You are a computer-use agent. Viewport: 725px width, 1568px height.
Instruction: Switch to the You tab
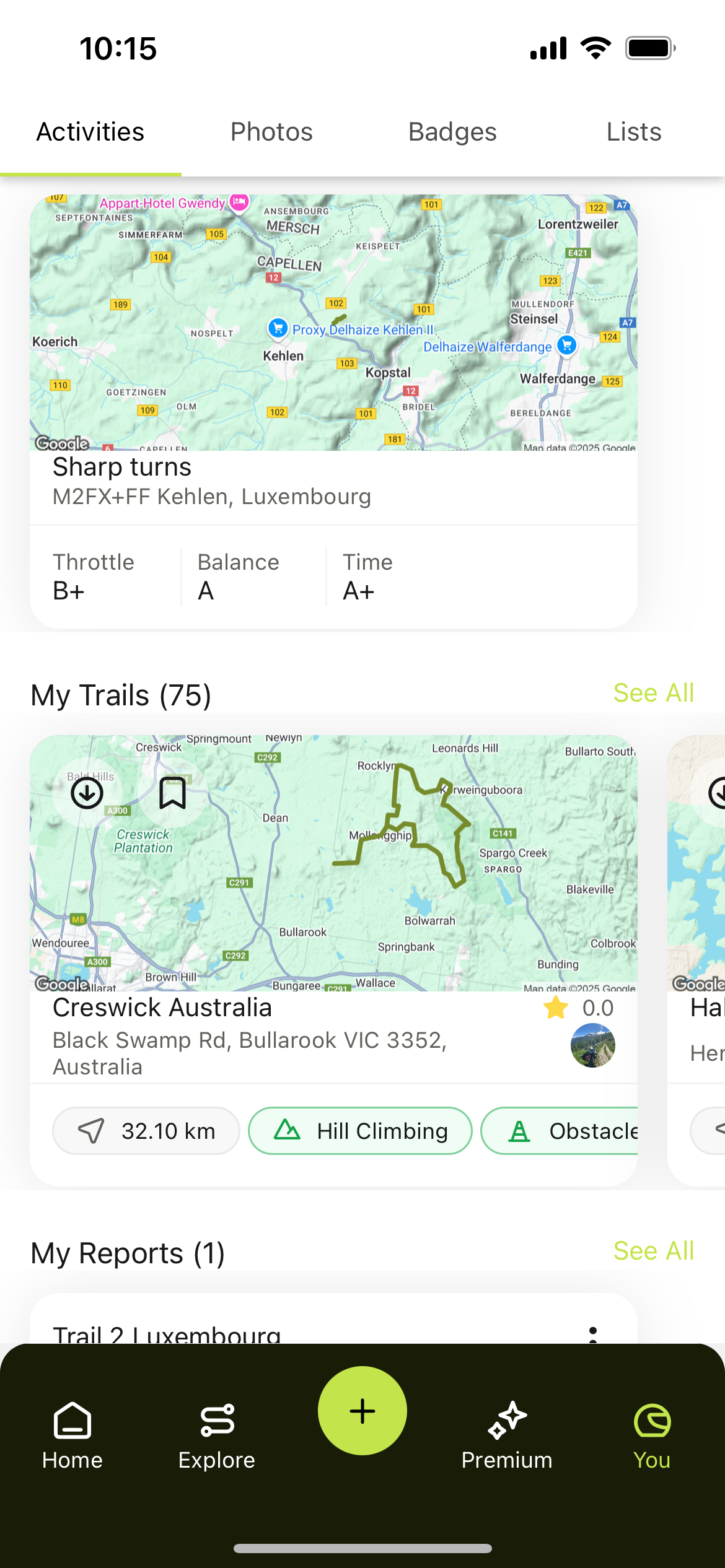tap(652, 1435)
